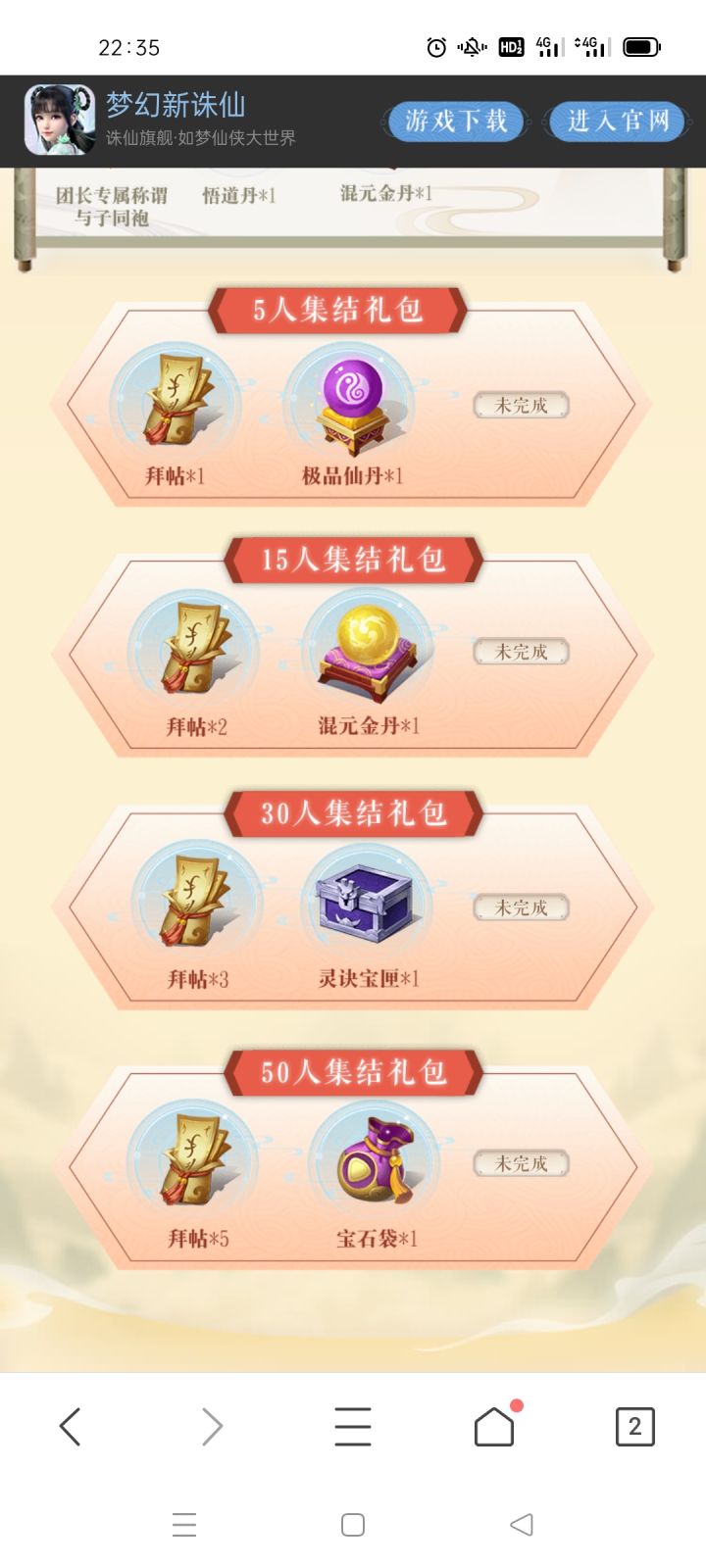
Task: Tap the 未完成 status for 30人集结礼包
Action: tap(522, 906)
